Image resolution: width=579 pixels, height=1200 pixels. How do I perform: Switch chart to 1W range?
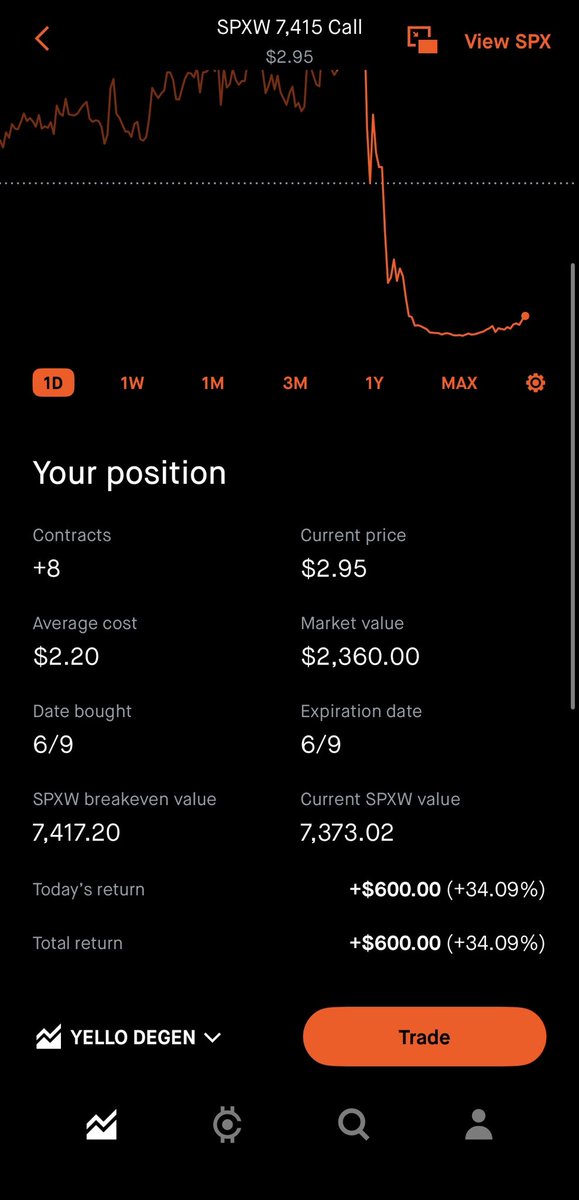point(132,383)
